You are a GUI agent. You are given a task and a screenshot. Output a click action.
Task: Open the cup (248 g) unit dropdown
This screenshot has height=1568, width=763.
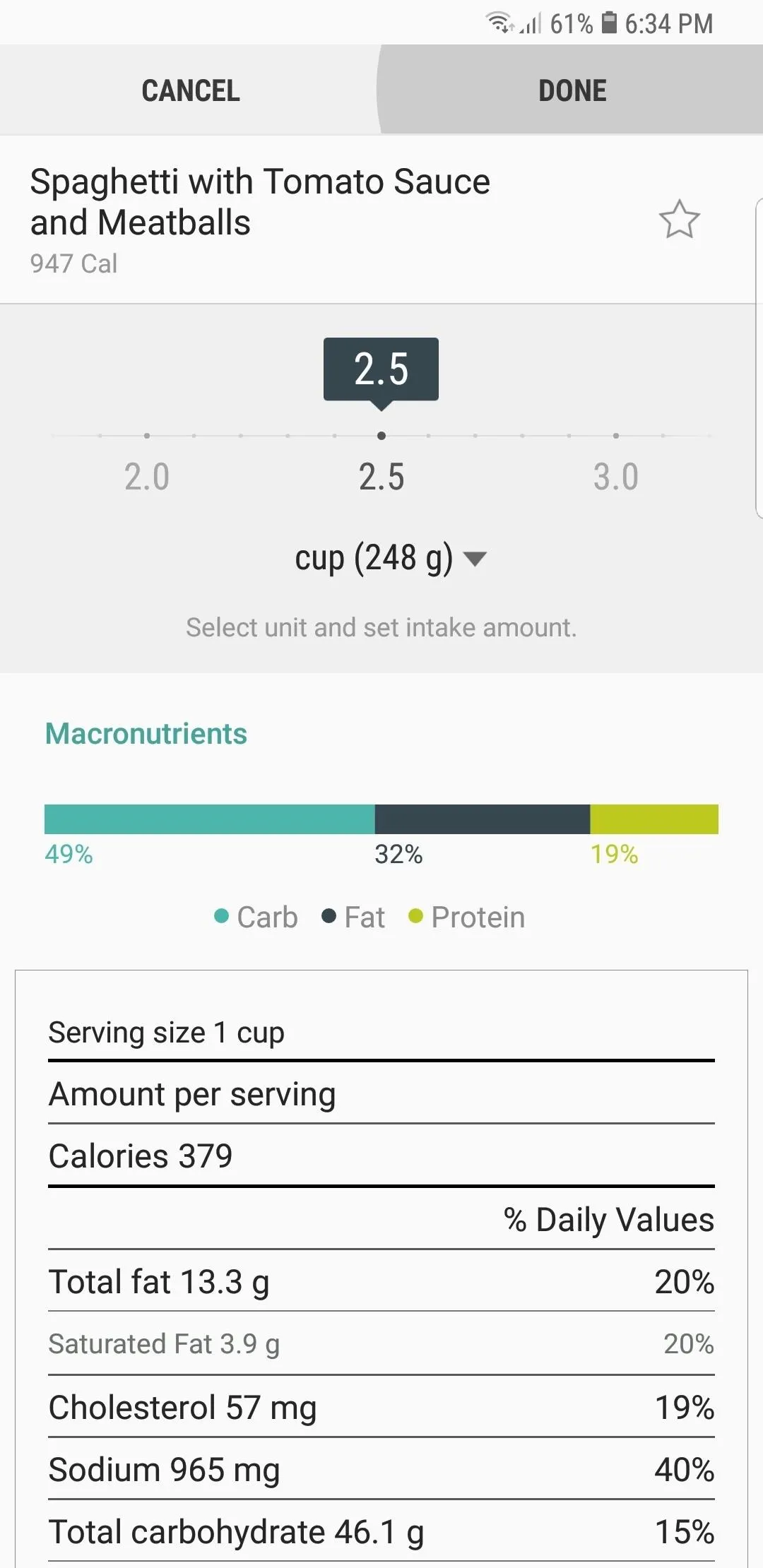391,558
